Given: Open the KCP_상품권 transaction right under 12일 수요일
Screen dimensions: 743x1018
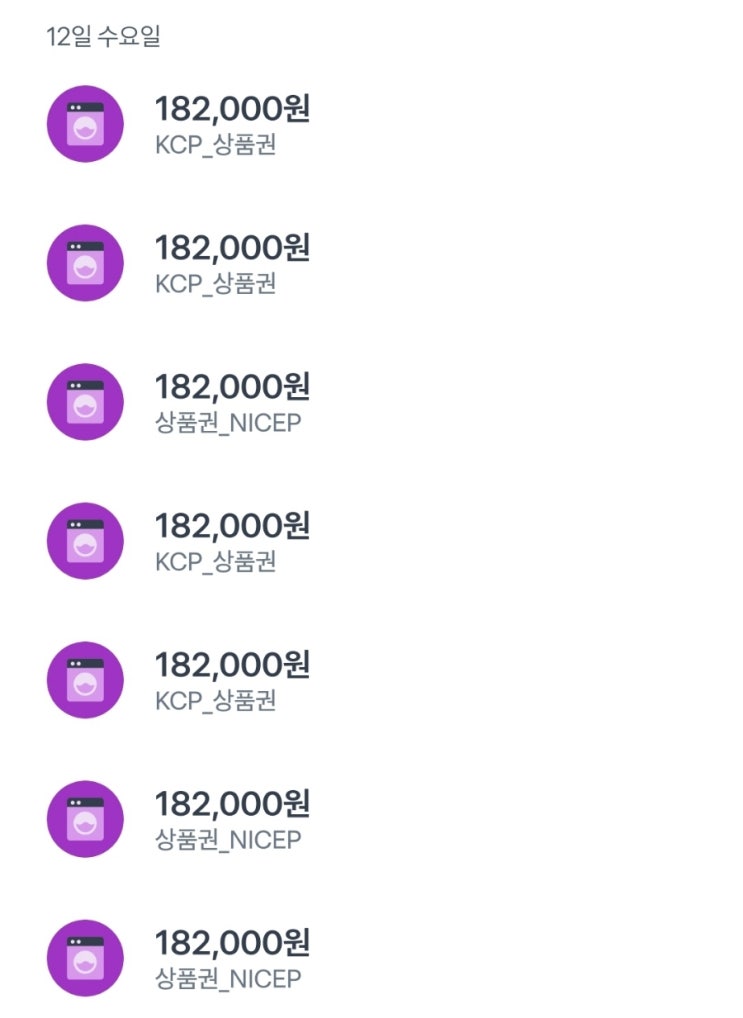Looking at the screenshot, I should pos(372,124).
